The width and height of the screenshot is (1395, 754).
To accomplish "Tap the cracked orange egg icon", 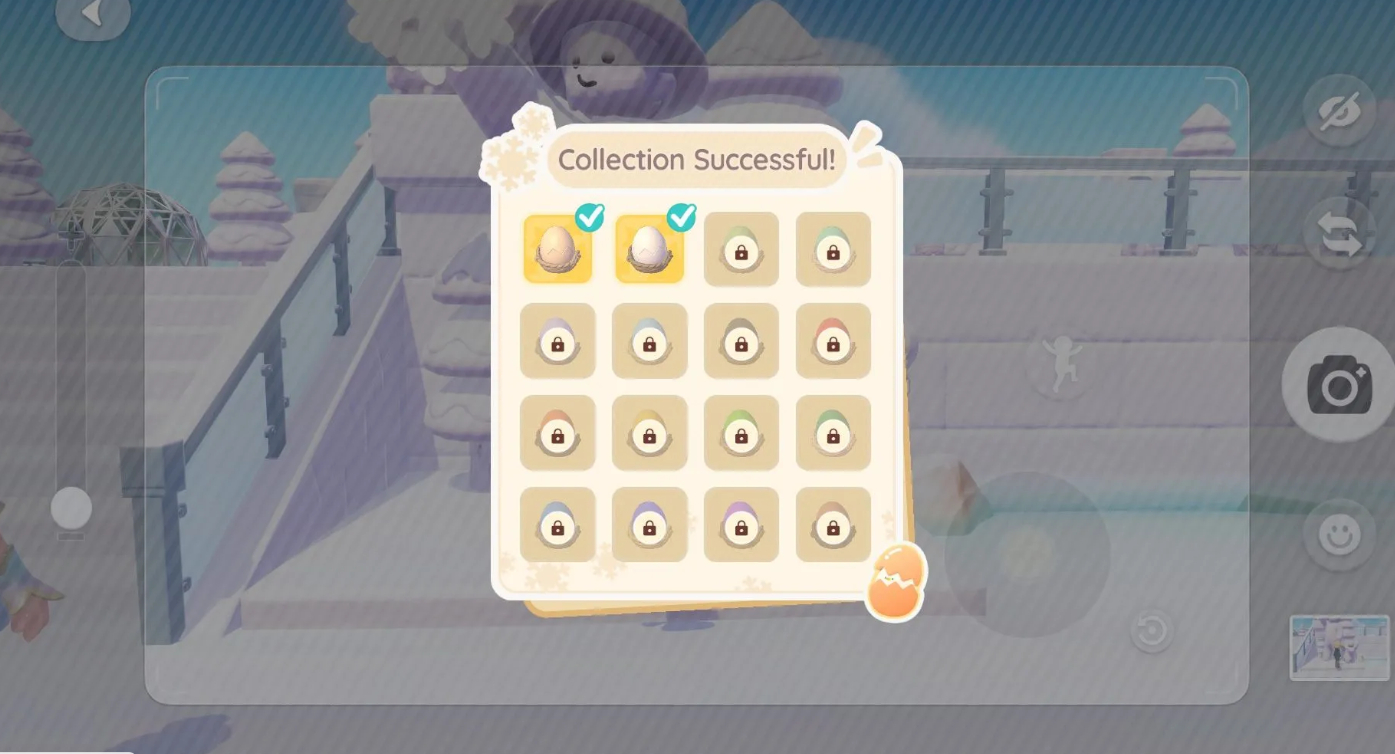I will pos(895,582).
